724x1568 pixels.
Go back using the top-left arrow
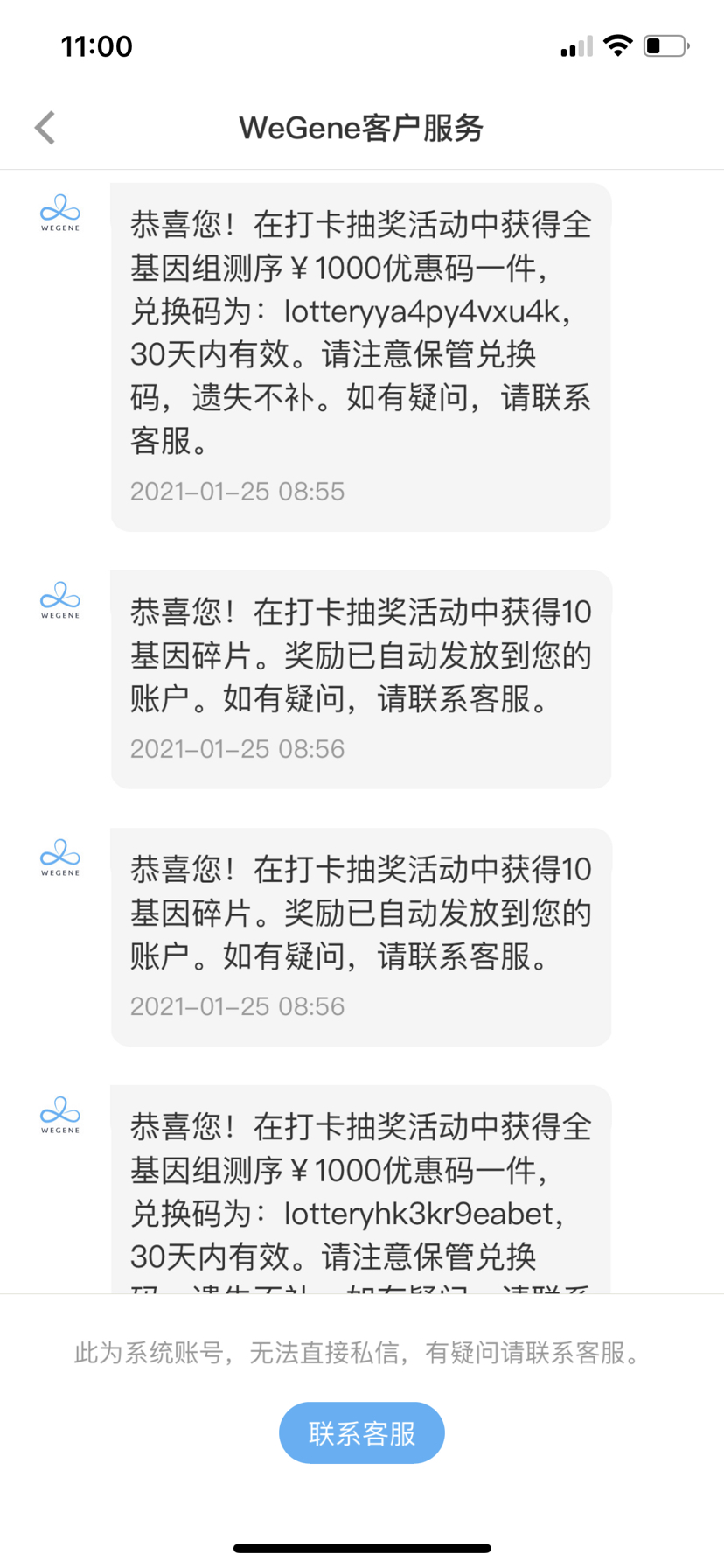pos(45,128)
